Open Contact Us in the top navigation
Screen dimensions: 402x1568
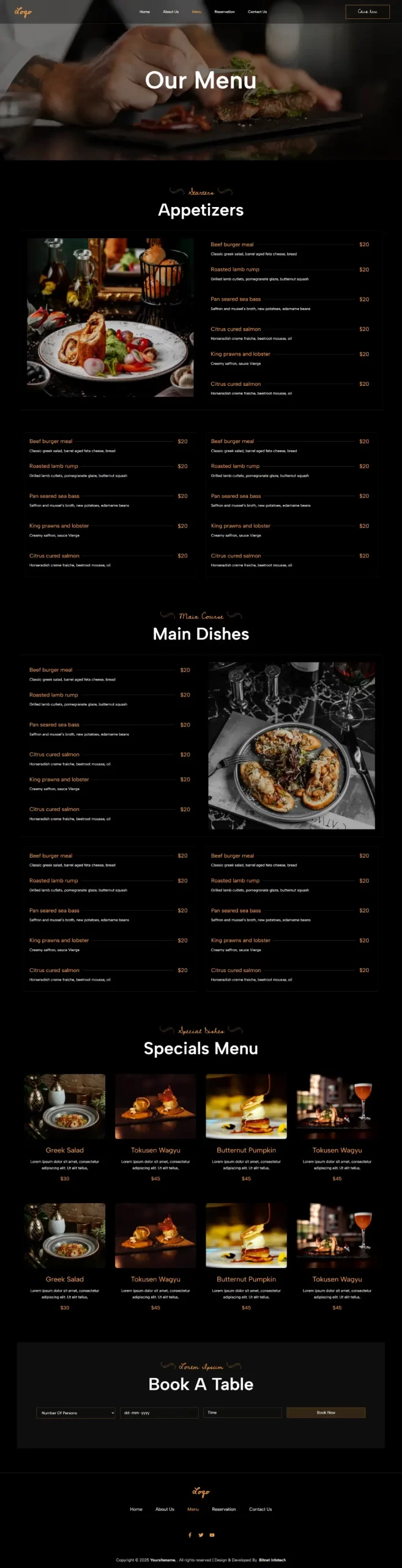tap(257, 12)
